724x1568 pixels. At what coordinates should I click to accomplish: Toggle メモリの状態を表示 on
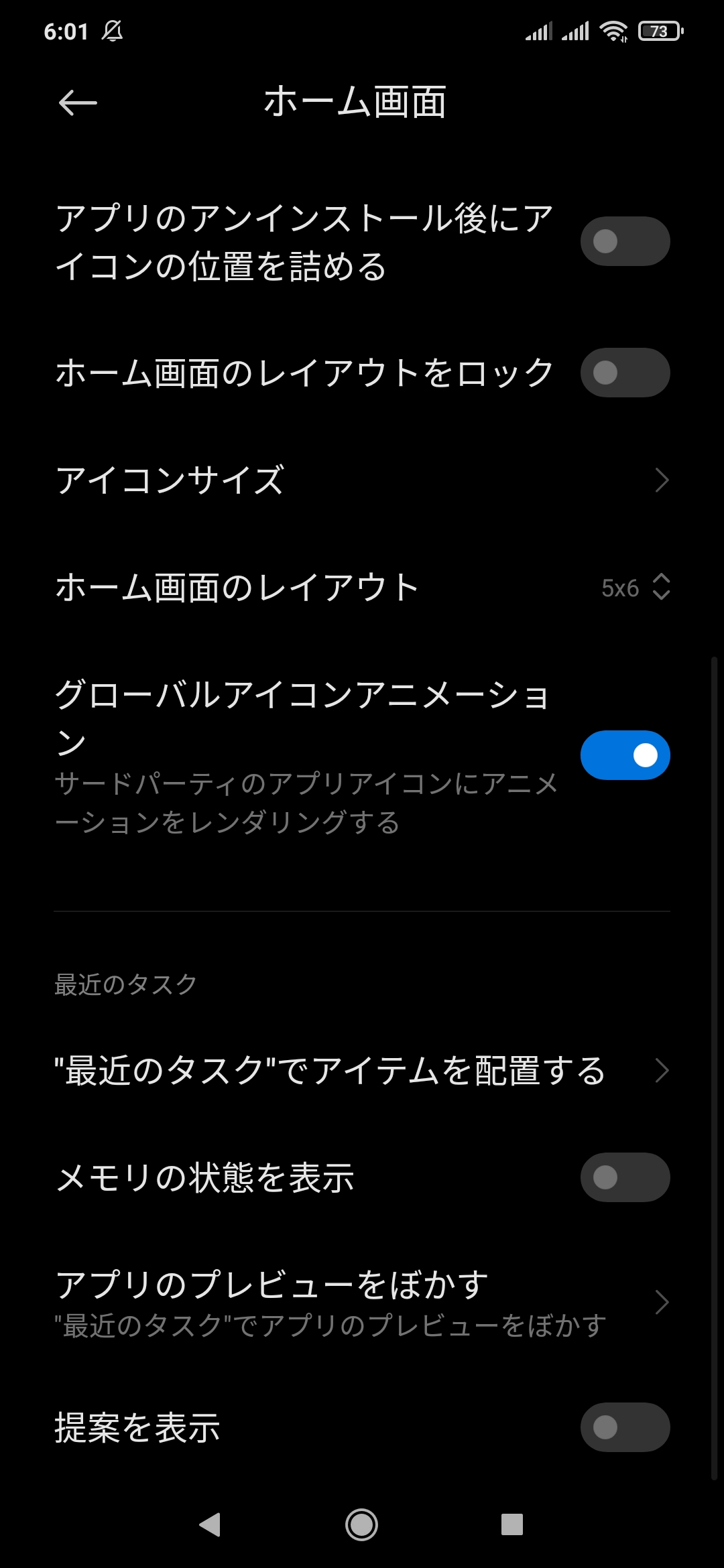tap(625, 1177)
